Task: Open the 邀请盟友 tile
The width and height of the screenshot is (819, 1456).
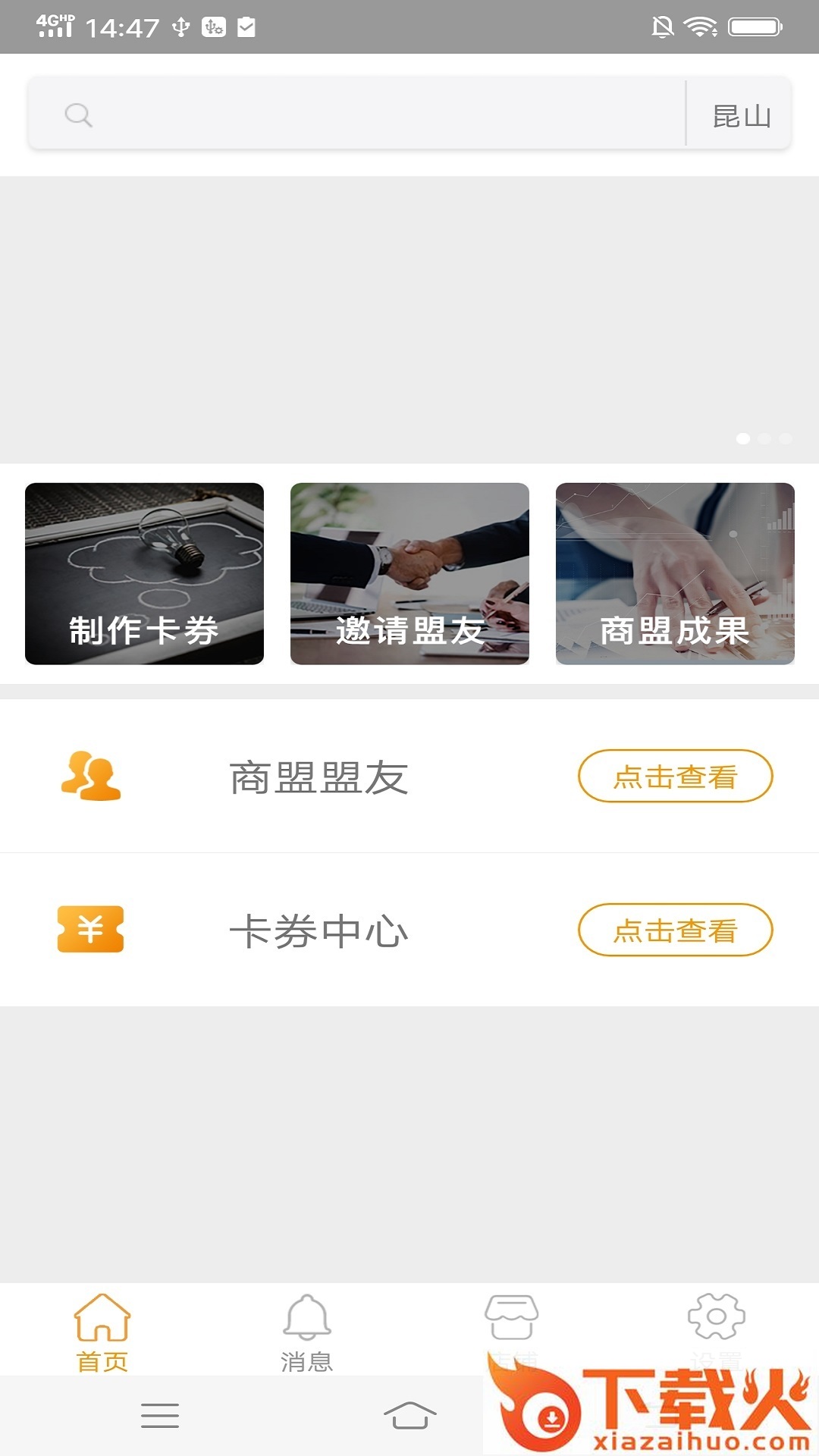Action: click(409, 573)
